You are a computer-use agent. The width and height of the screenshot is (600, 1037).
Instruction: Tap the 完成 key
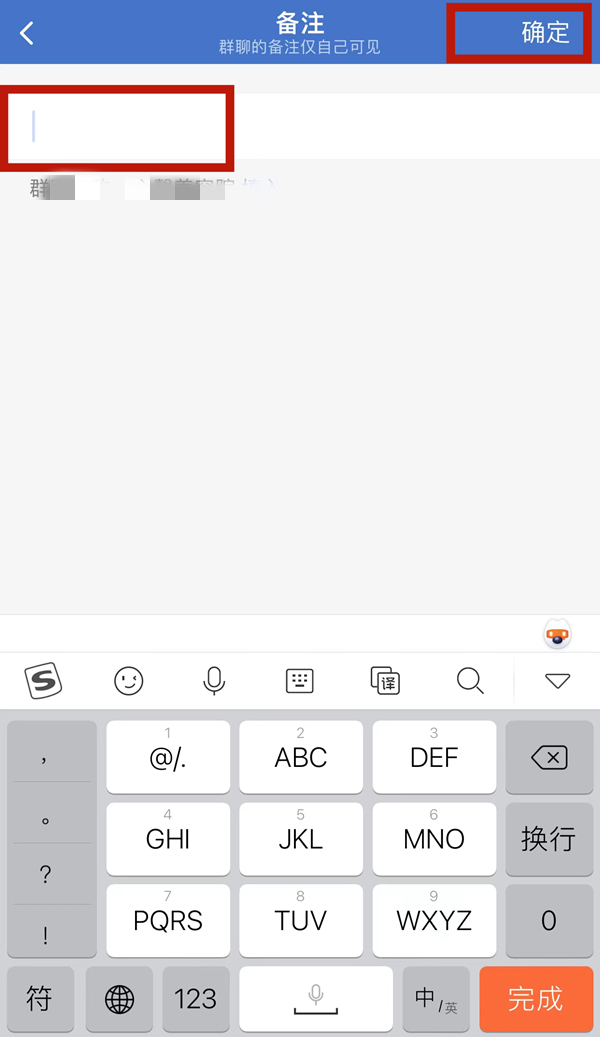[535, 998]
